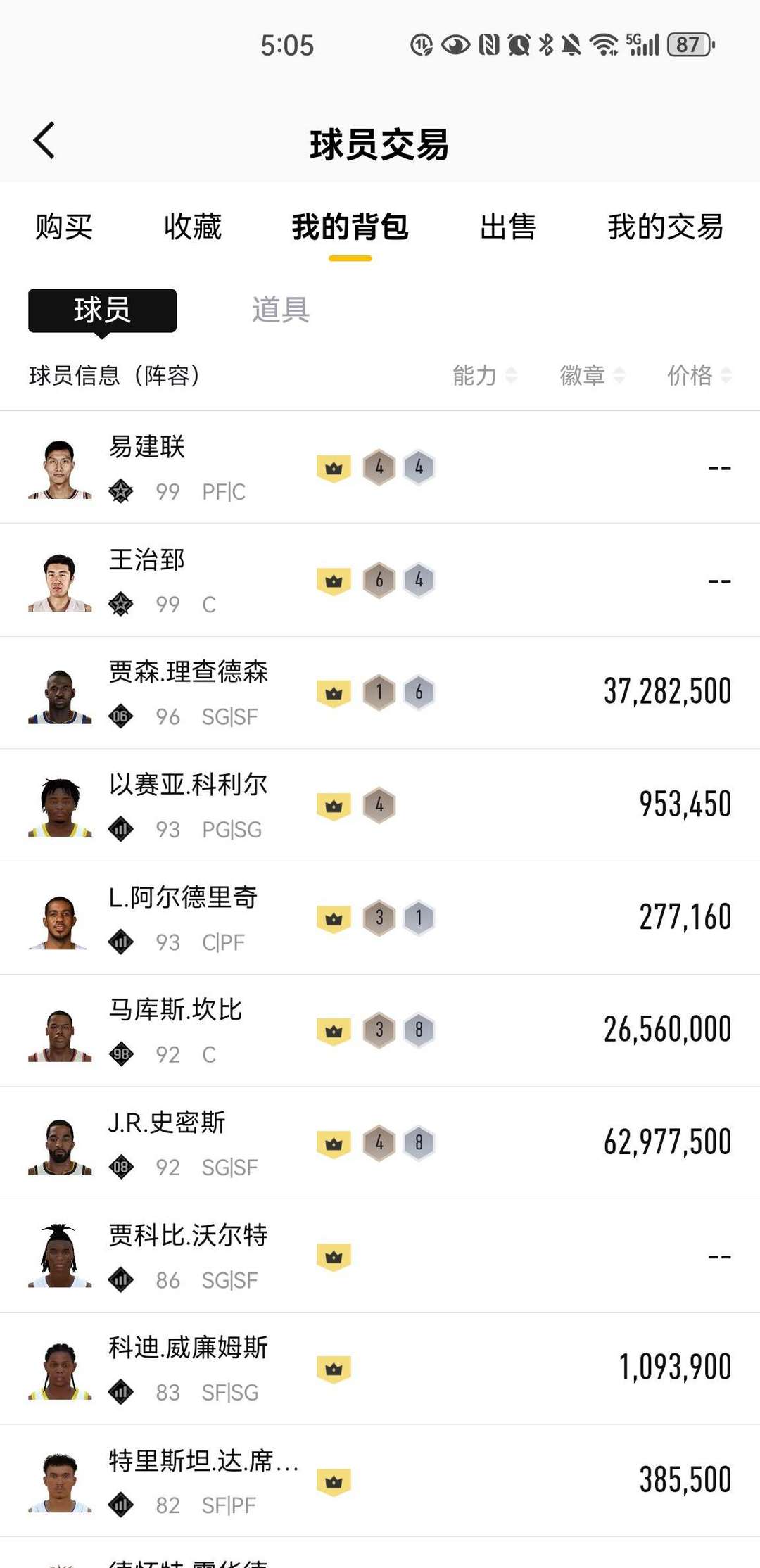The width and height of the screenshot is (760, 1568).
Task: Switch to the 购买 tab
Action: tap(64, 227)
